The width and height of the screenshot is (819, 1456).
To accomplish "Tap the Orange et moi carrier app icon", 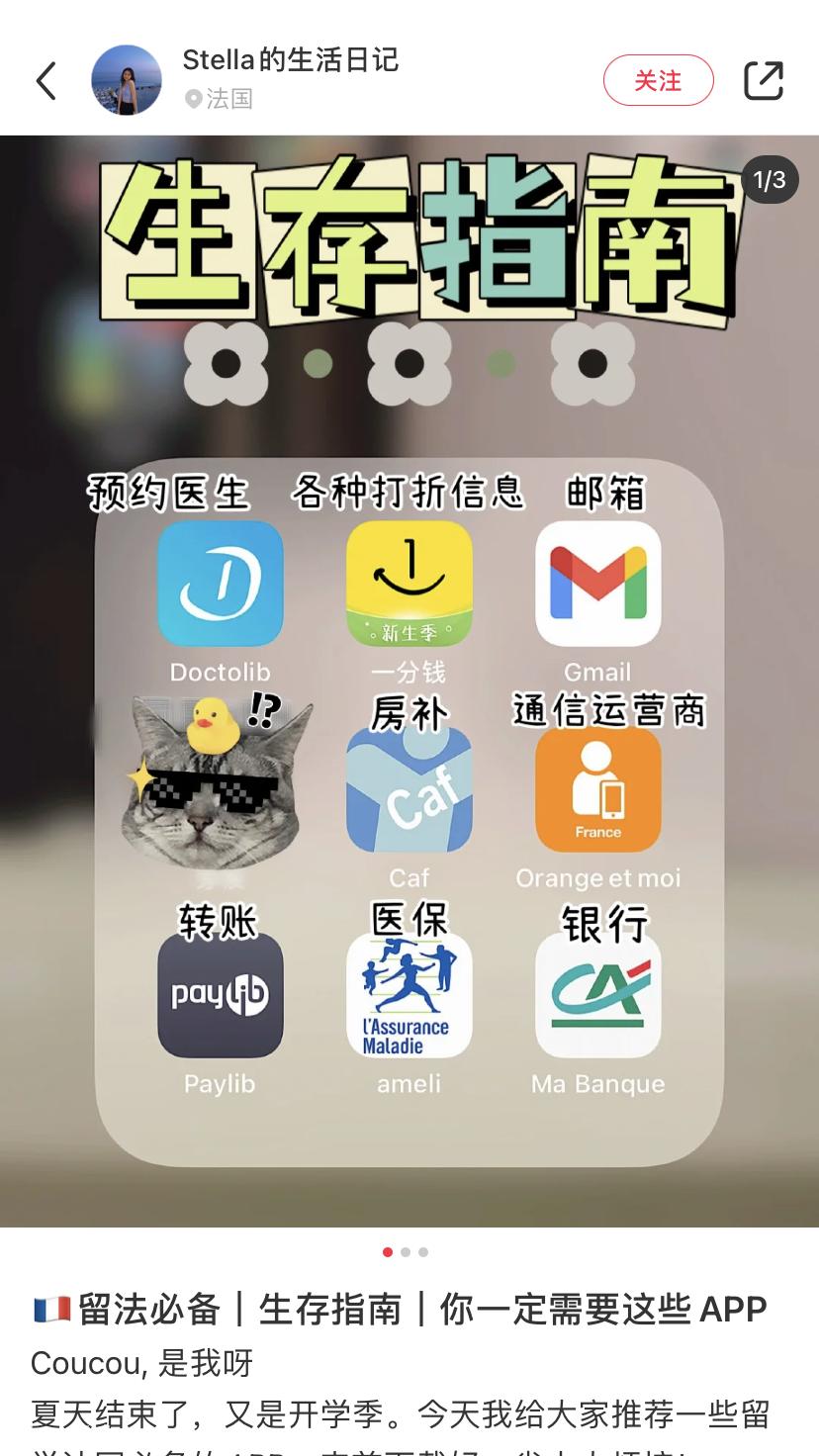I will coord(597,790).
